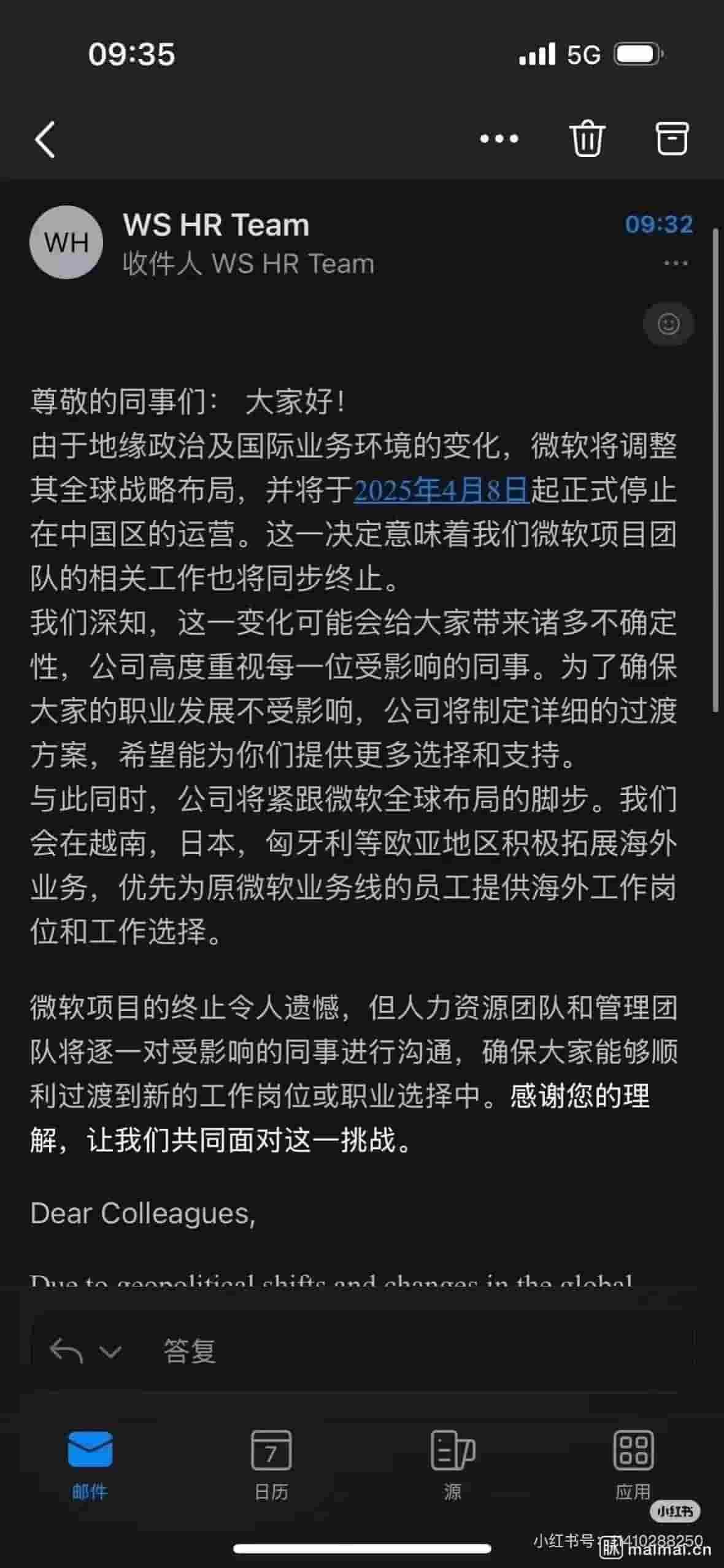The height and width of the screenshot is (1568, 724).
Task: Open the WS HR Team sender avatar
Action: (66, 242)
